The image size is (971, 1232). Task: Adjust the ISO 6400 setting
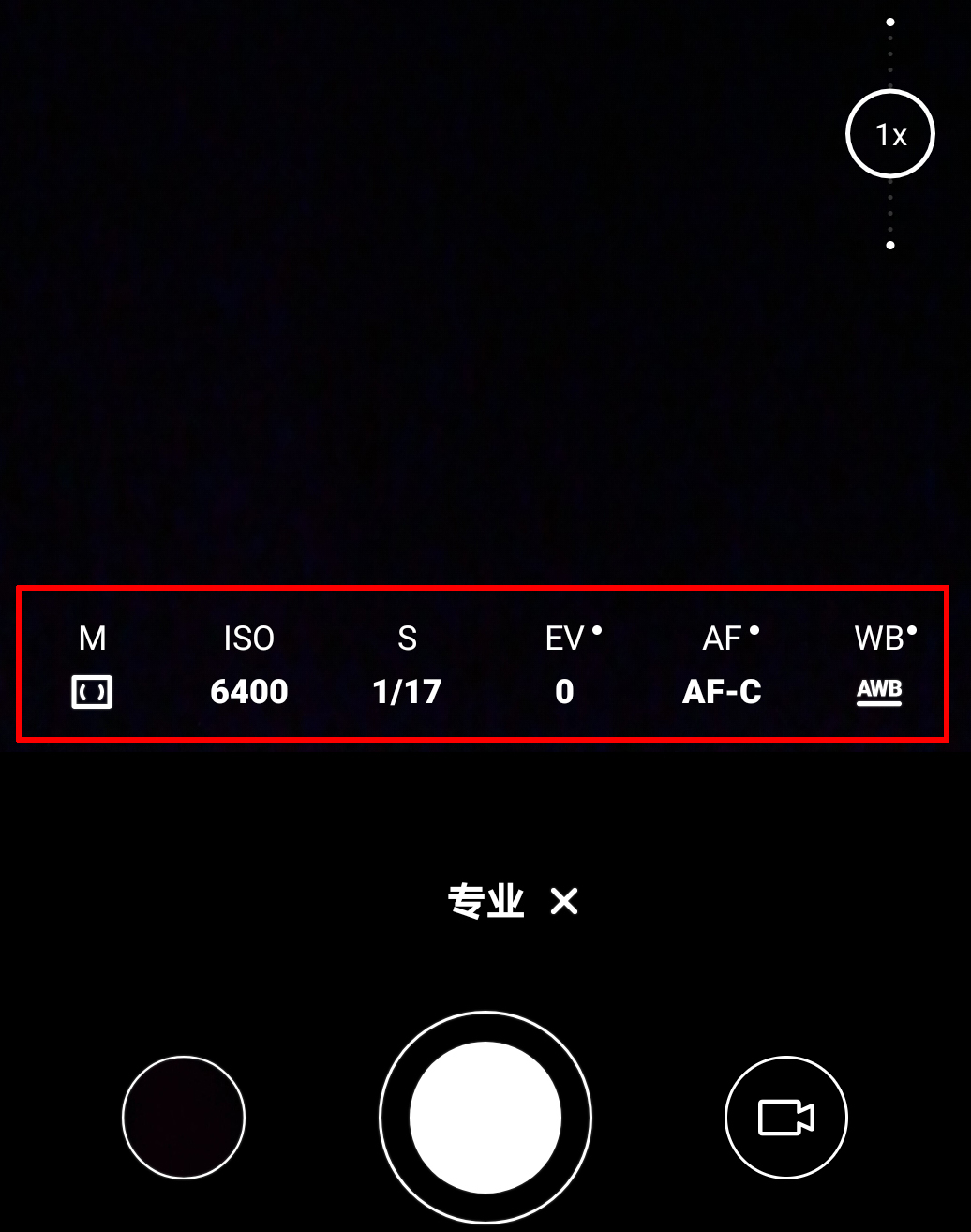coord(249,666)
